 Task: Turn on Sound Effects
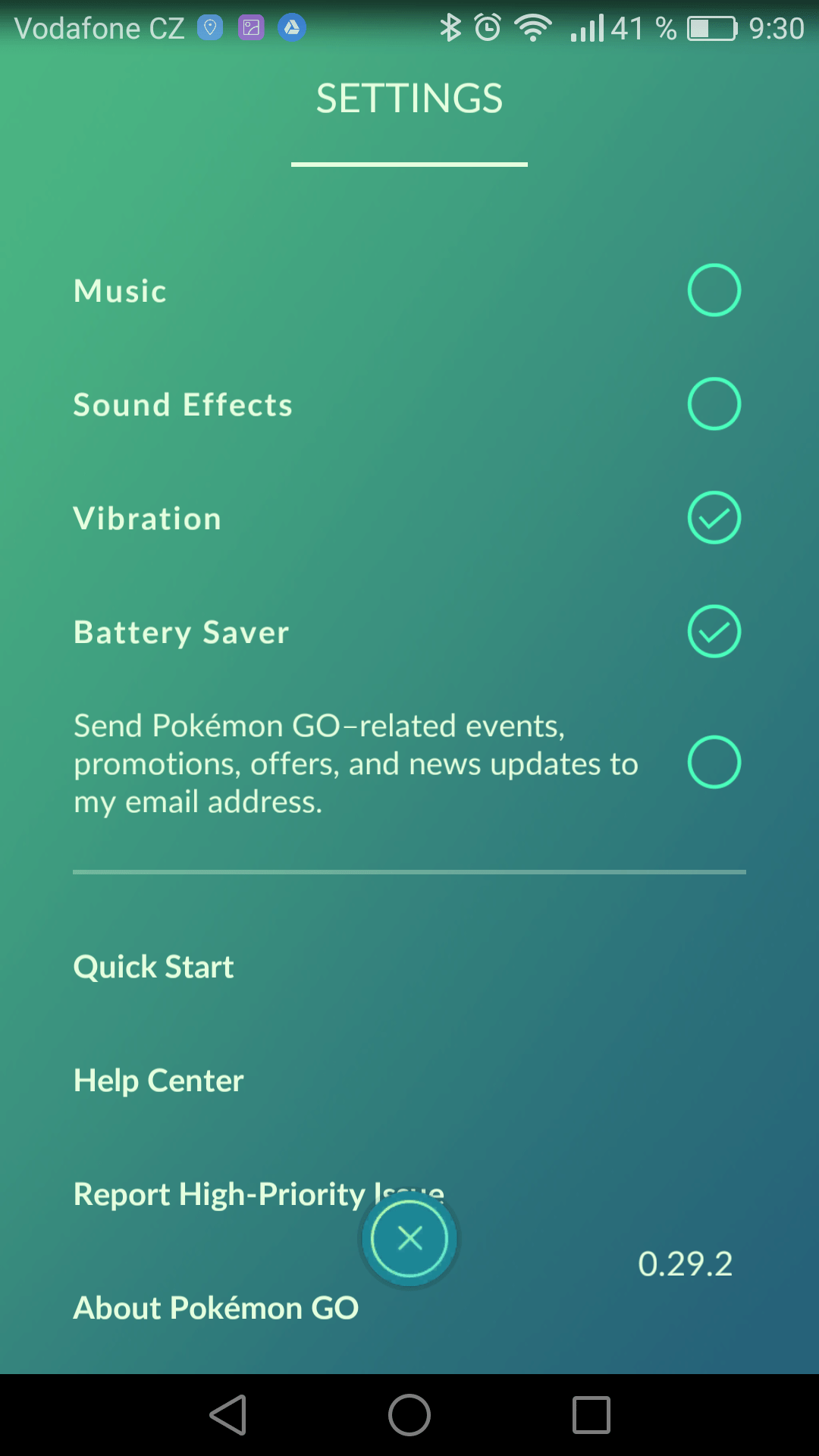tap(714, 404)
